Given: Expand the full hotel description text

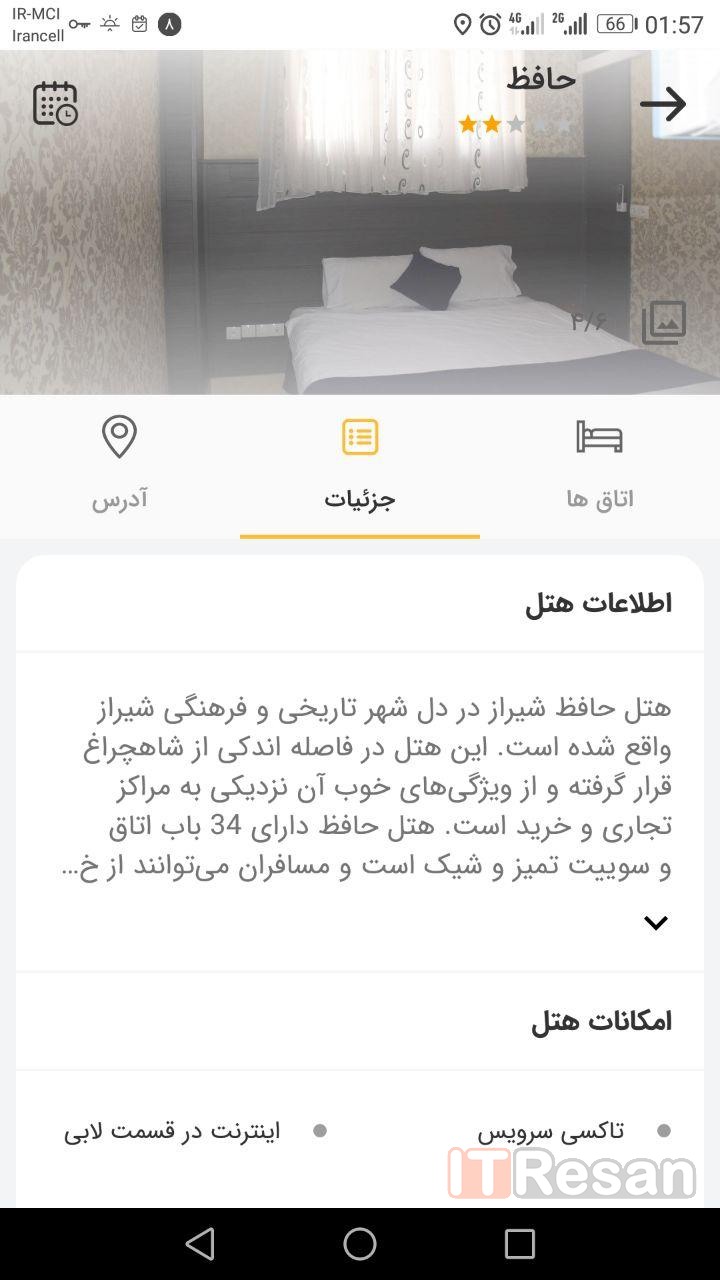Looking at the screenshot, I should coord(656,923).
